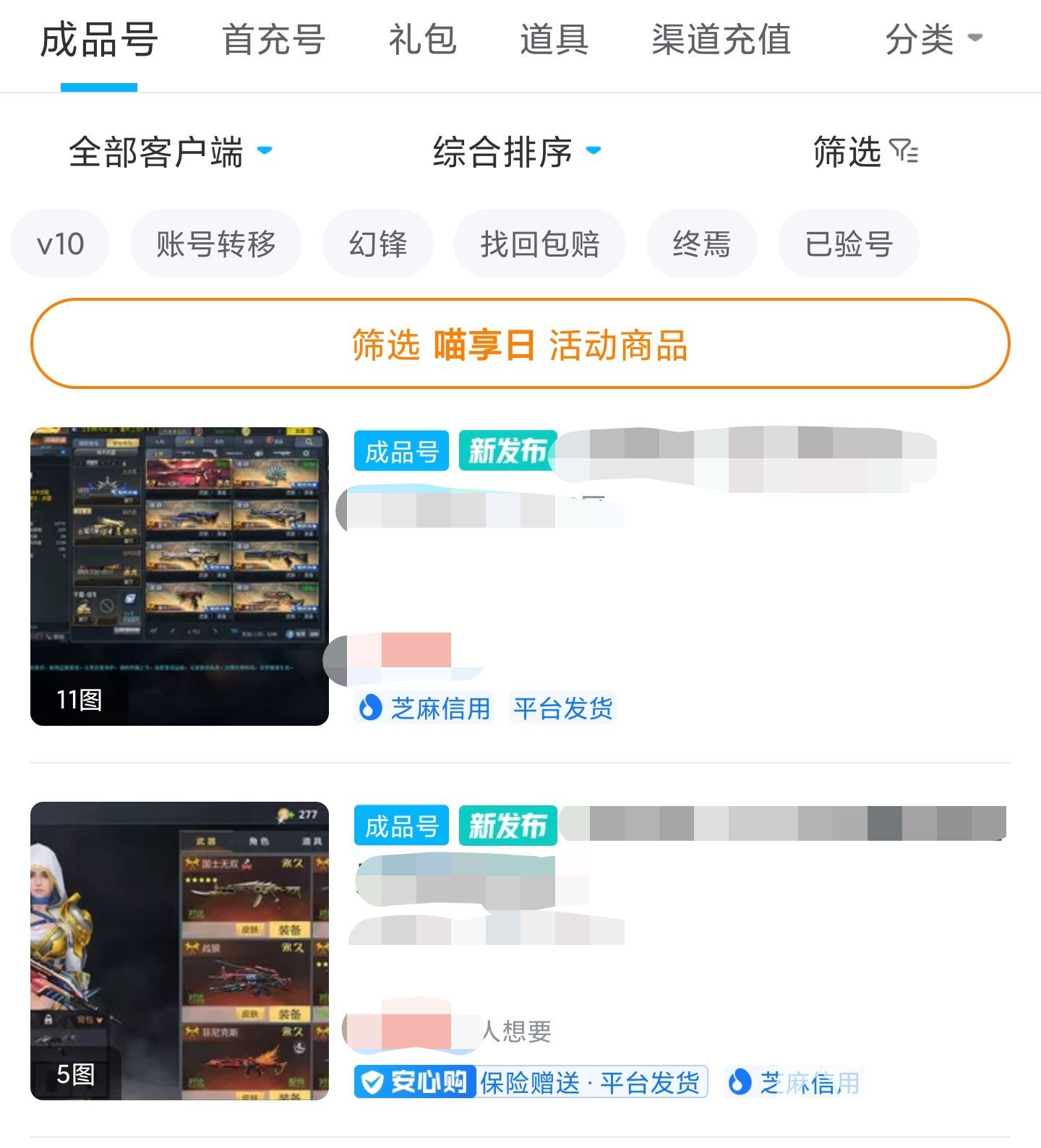Open the listing with 5图 thumbnail
This screenshot has height=1148, width=1041.
point(179,951)
